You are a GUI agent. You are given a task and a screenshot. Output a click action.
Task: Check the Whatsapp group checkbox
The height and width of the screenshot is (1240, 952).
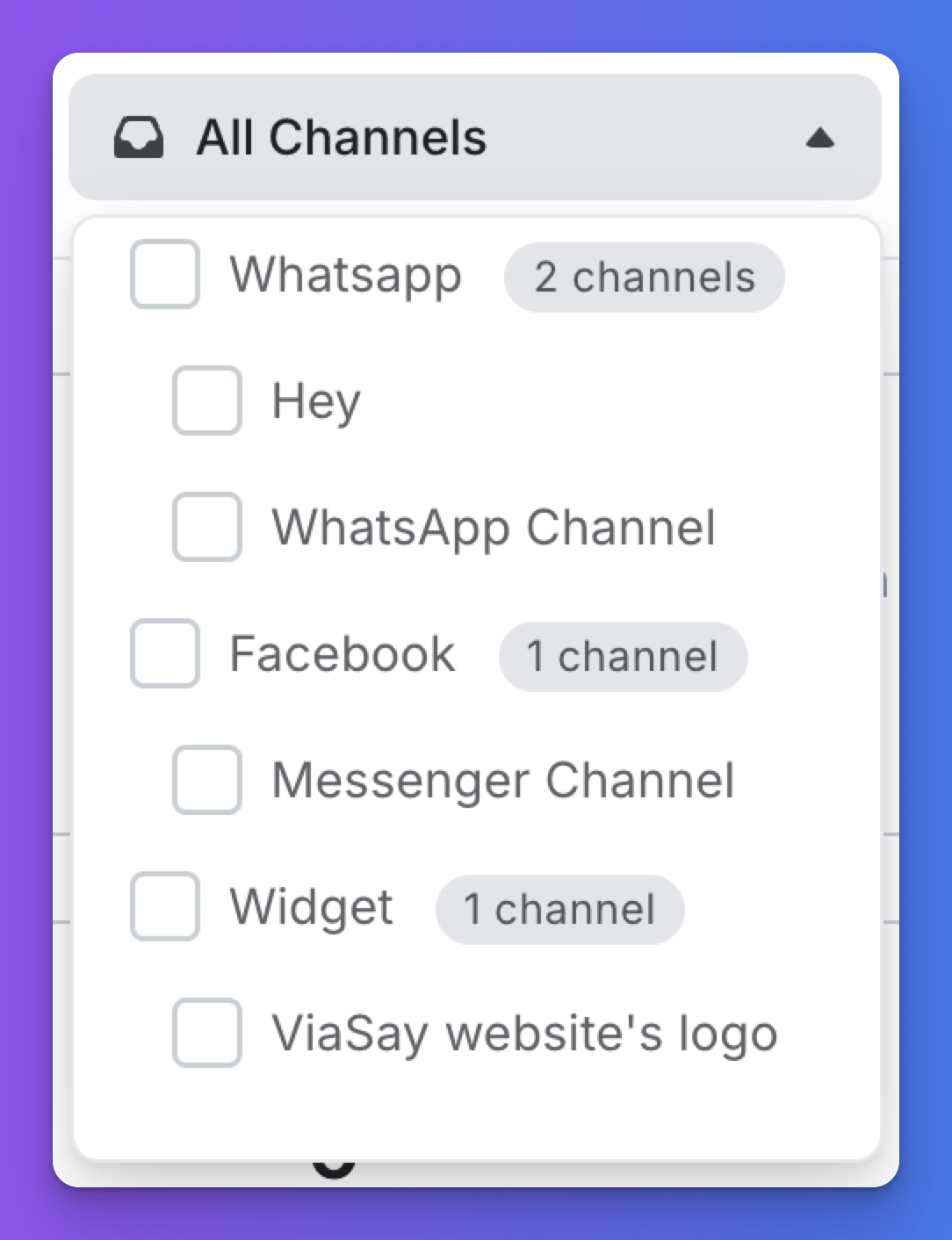[165, 274]
